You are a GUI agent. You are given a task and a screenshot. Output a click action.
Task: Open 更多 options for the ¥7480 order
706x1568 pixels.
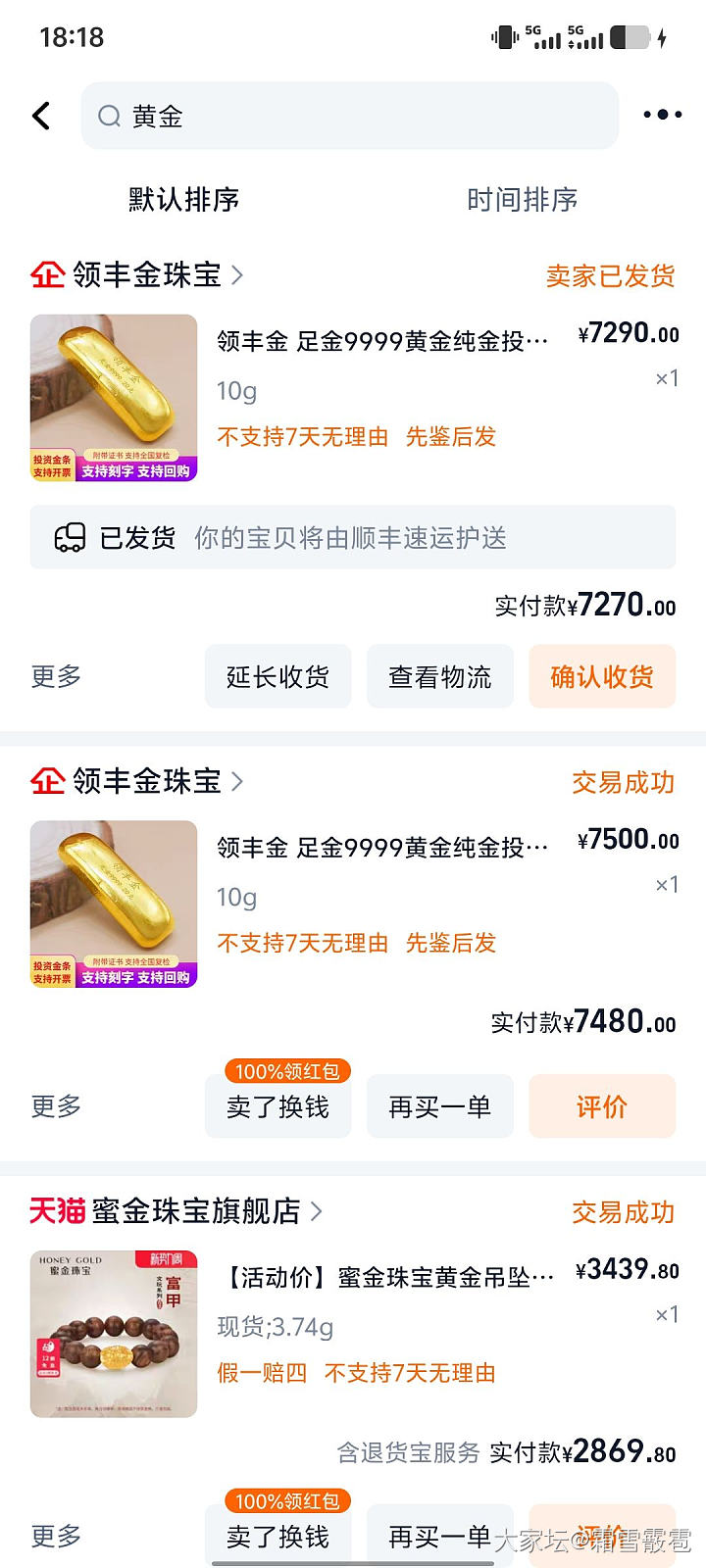coord(56,1106)
